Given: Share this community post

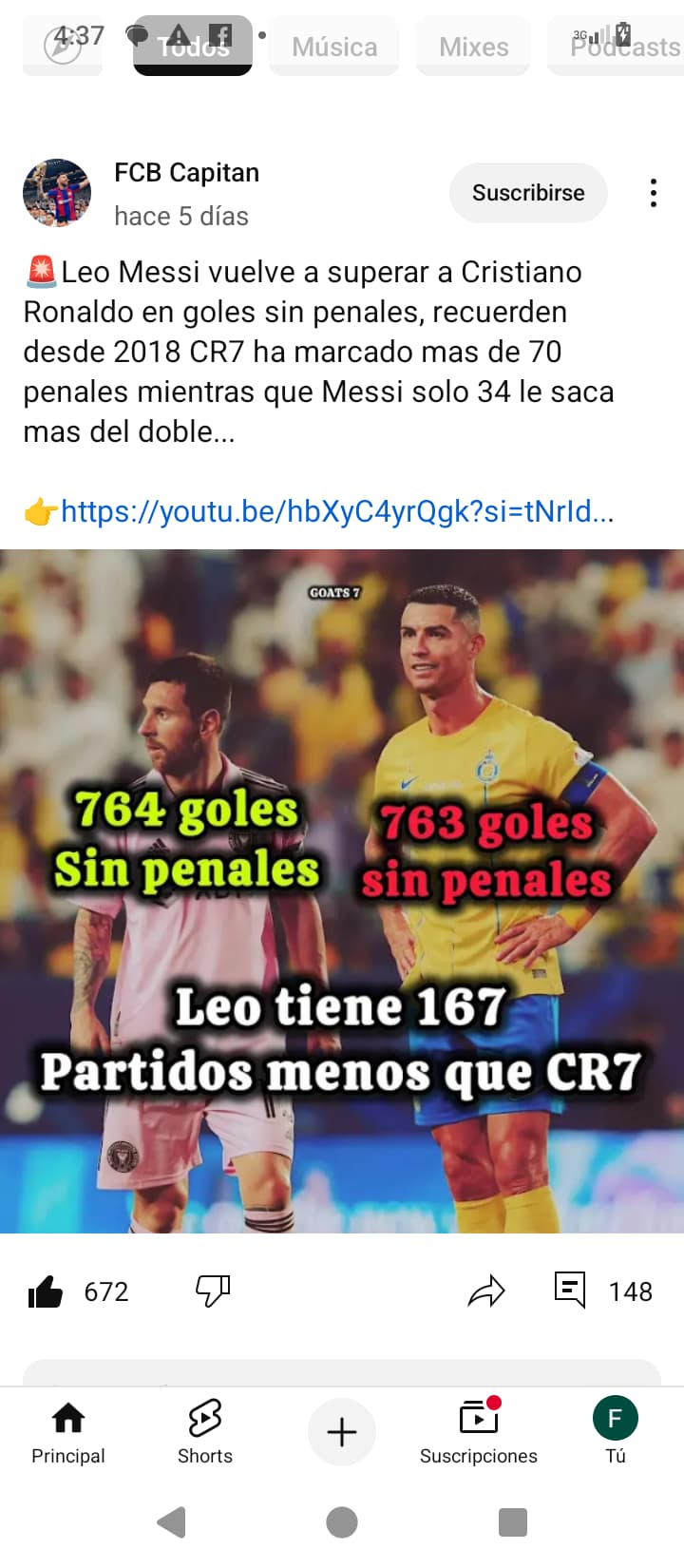Looking at the screenshot, I should click(486, 1291).
